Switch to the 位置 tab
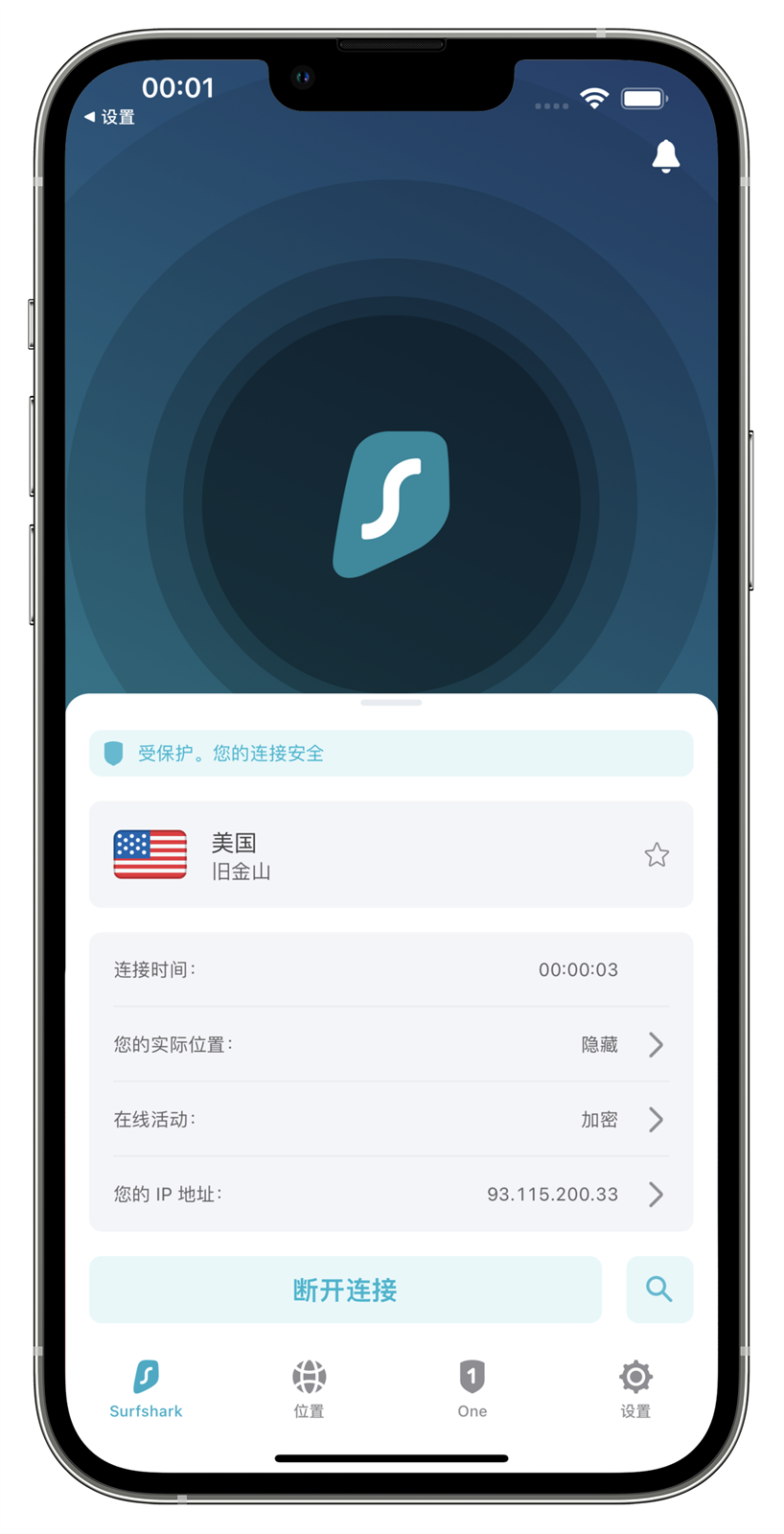Viewport: 784px width, 1534px height. click(x=309, y=1388)
